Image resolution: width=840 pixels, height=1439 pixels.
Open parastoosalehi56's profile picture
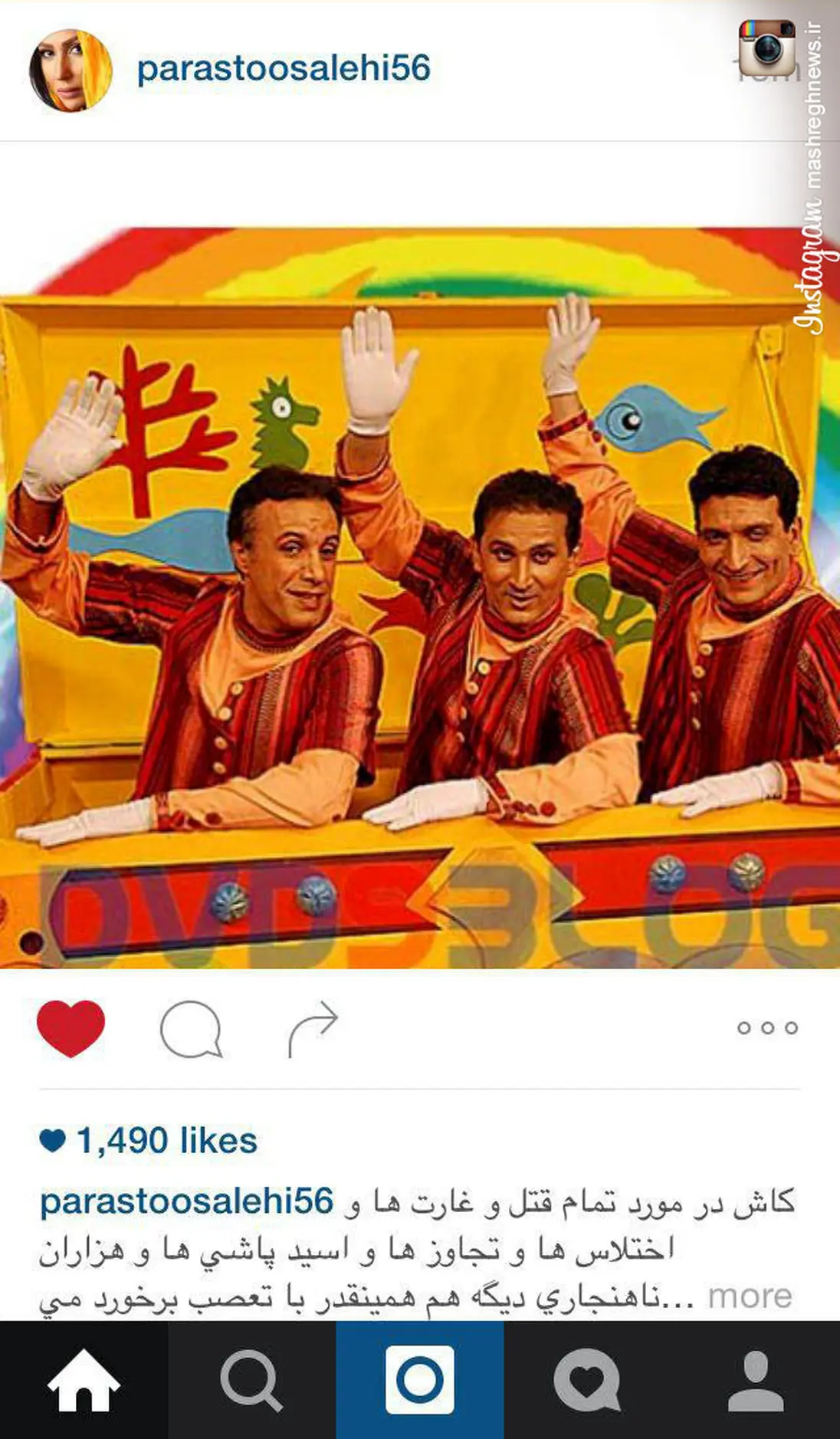pos(71,71)
